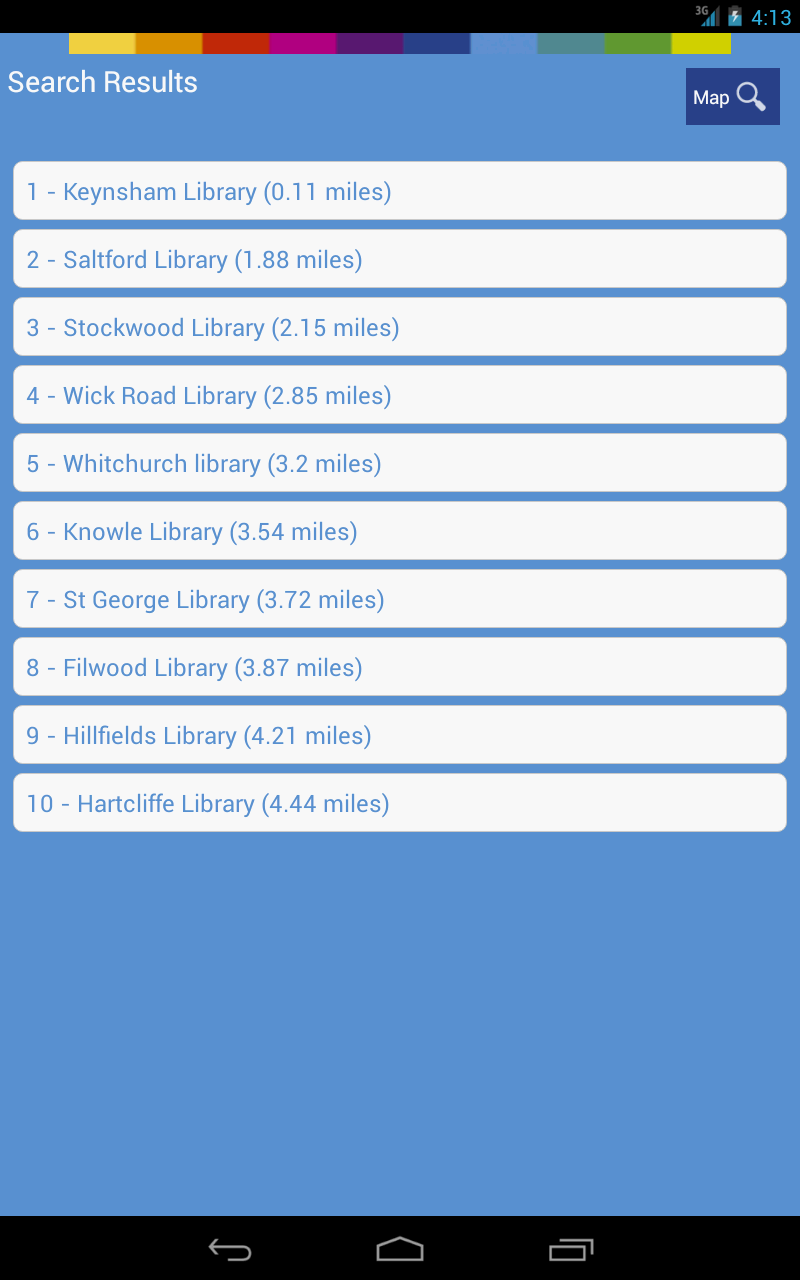
Task: View Wick Road Library entry
Action: [400, 394]
